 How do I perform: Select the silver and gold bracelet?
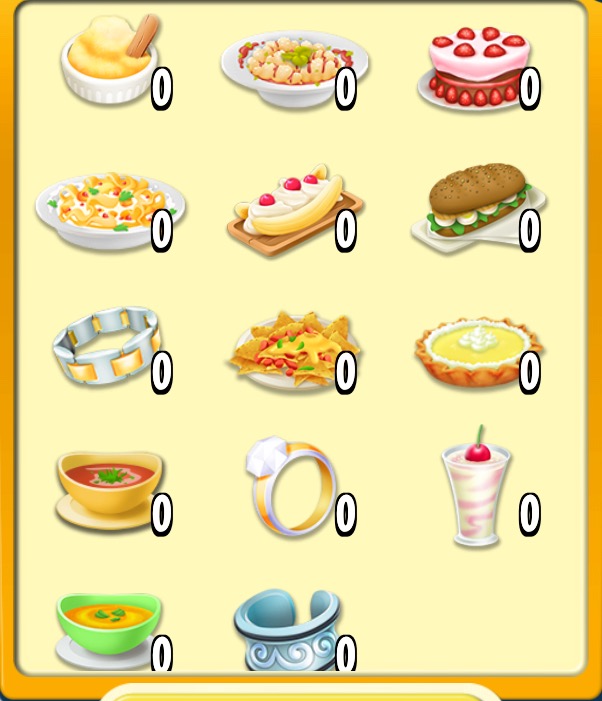point(106,348)
